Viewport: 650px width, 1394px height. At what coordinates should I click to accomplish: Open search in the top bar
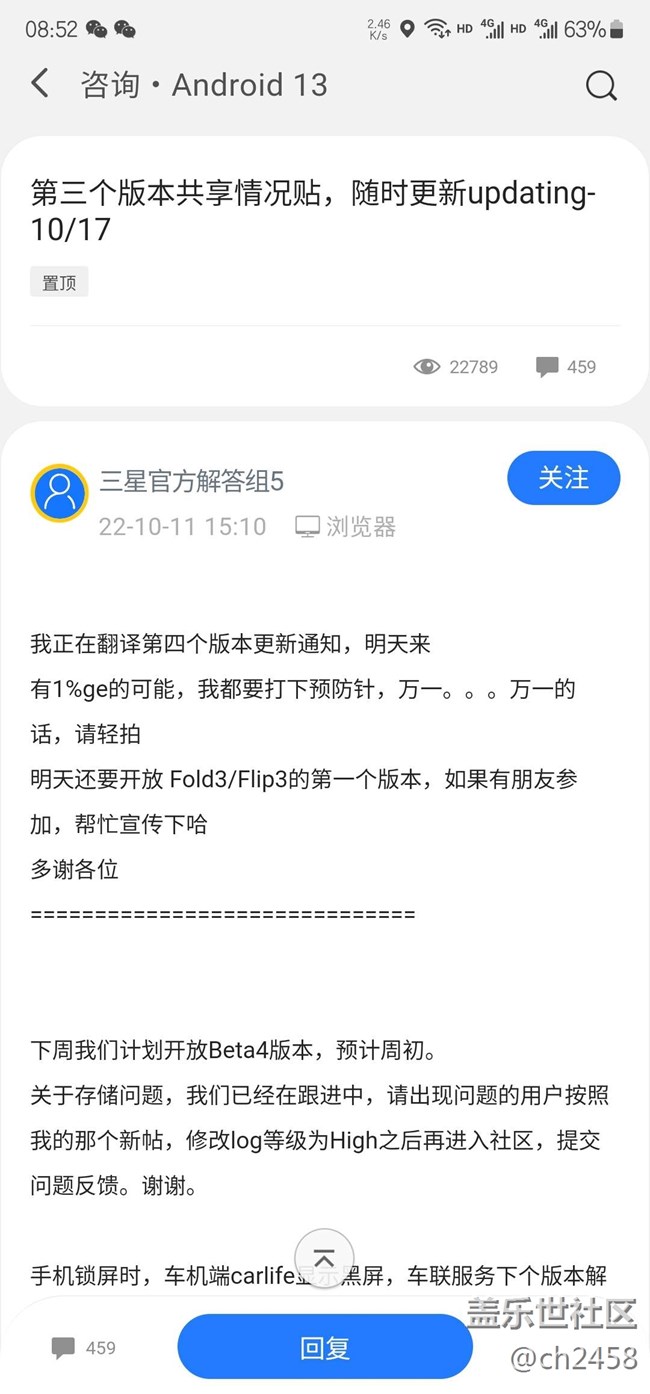(x=601, y=86)
